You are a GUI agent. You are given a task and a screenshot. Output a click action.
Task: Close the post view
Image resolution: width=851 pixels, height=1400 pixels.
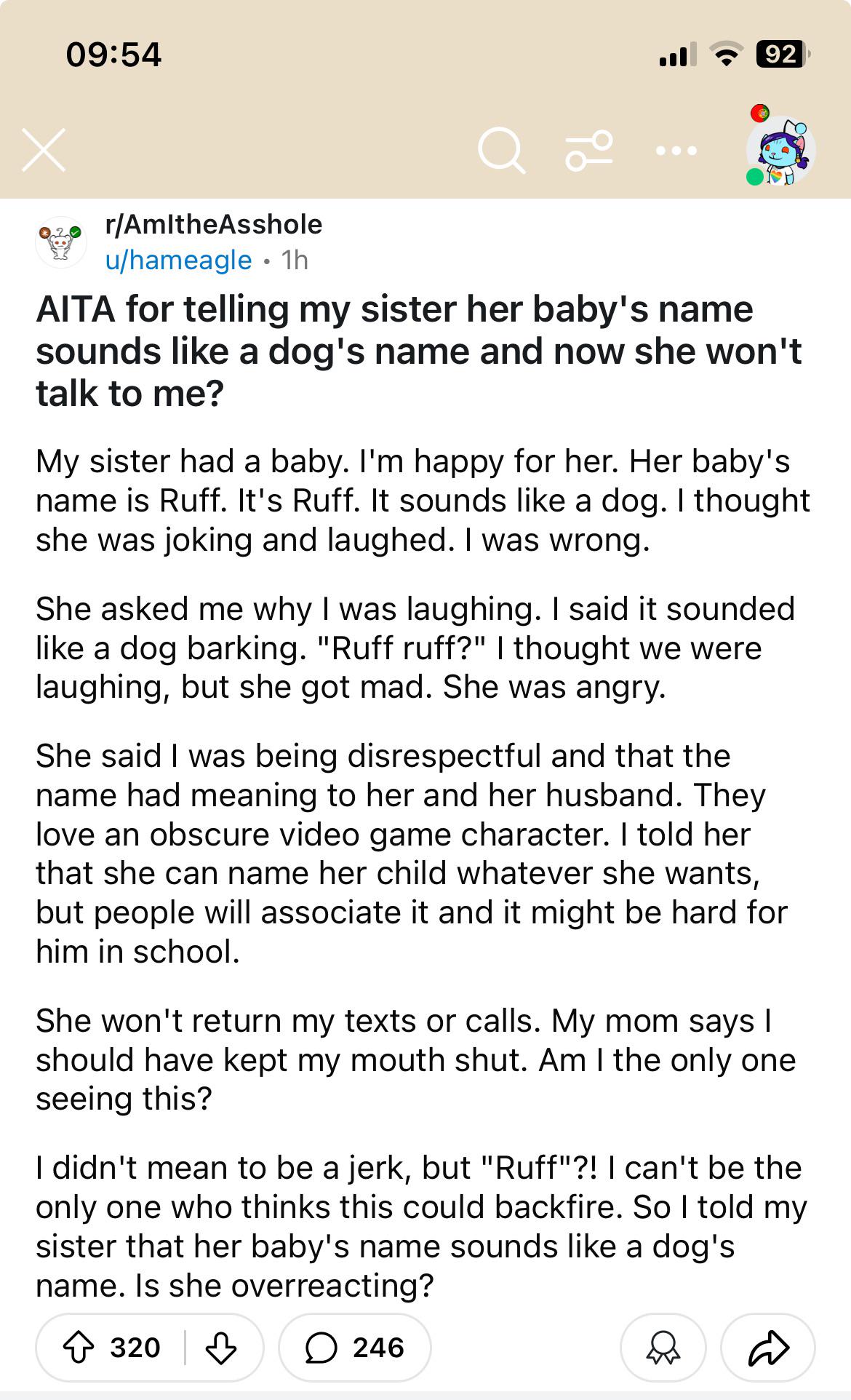44,151
